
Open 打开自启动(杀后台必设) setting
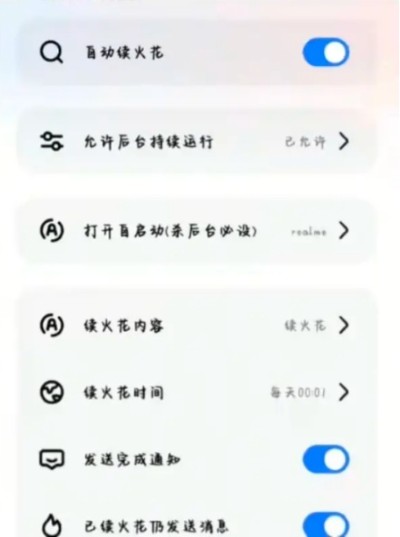[x=198, y=230]
